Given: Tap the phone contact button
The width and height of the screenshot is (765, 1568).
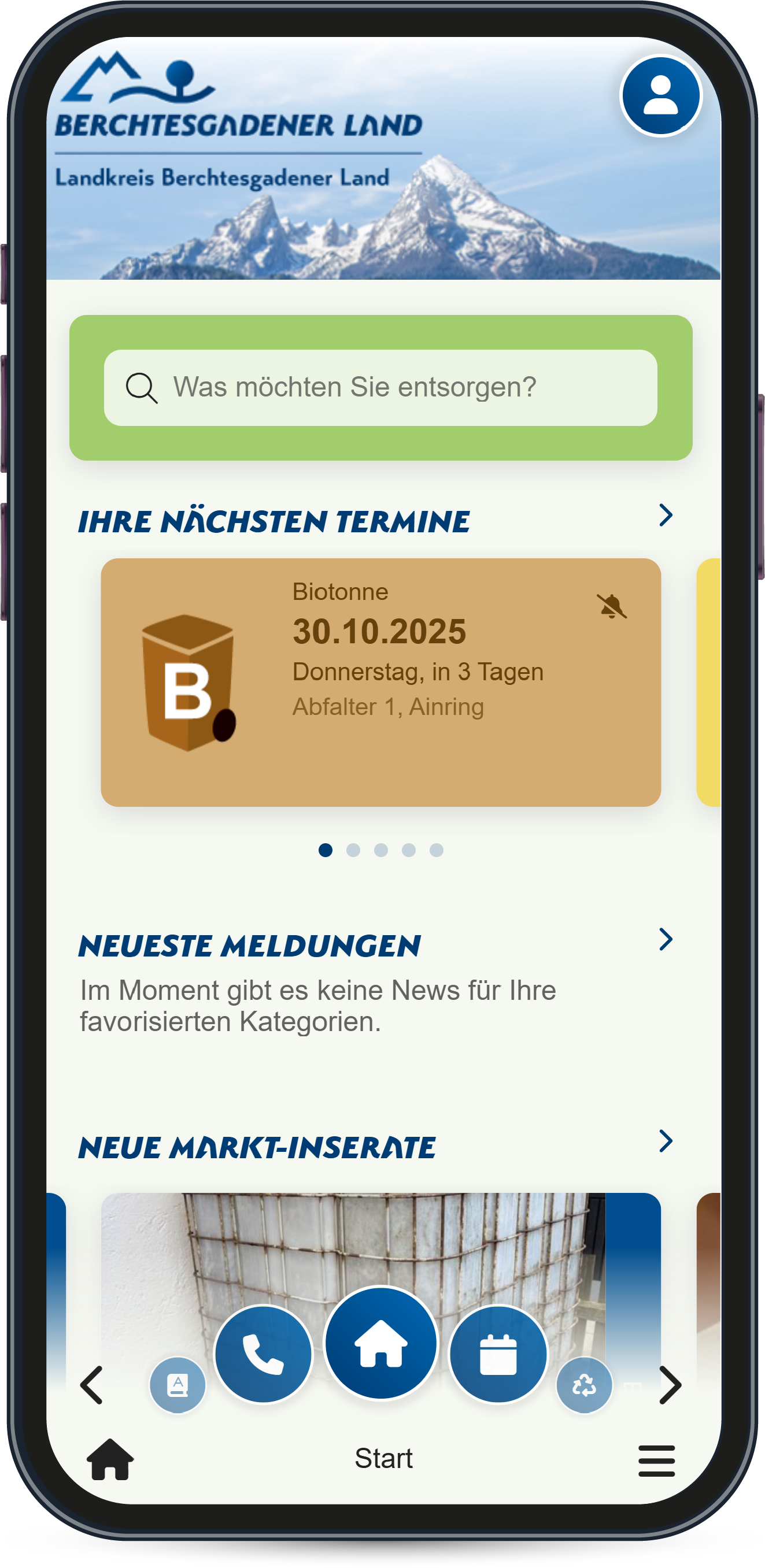Looking at the screenshot, I should pyautogui.click(x=263, y=1354).
